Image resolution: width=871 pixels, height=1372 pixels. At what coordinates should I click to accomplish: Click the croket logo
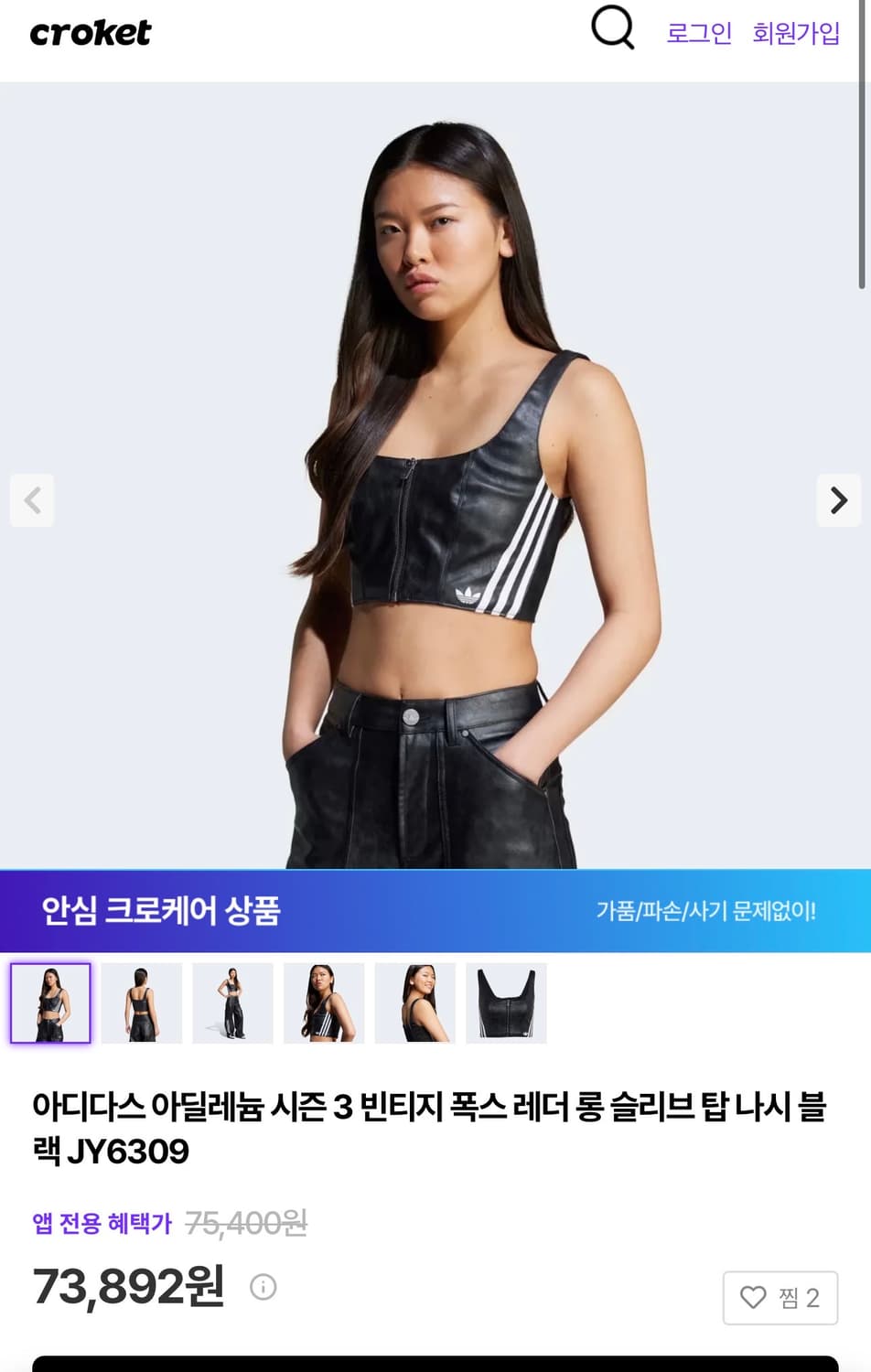click(x=91, y=32)
